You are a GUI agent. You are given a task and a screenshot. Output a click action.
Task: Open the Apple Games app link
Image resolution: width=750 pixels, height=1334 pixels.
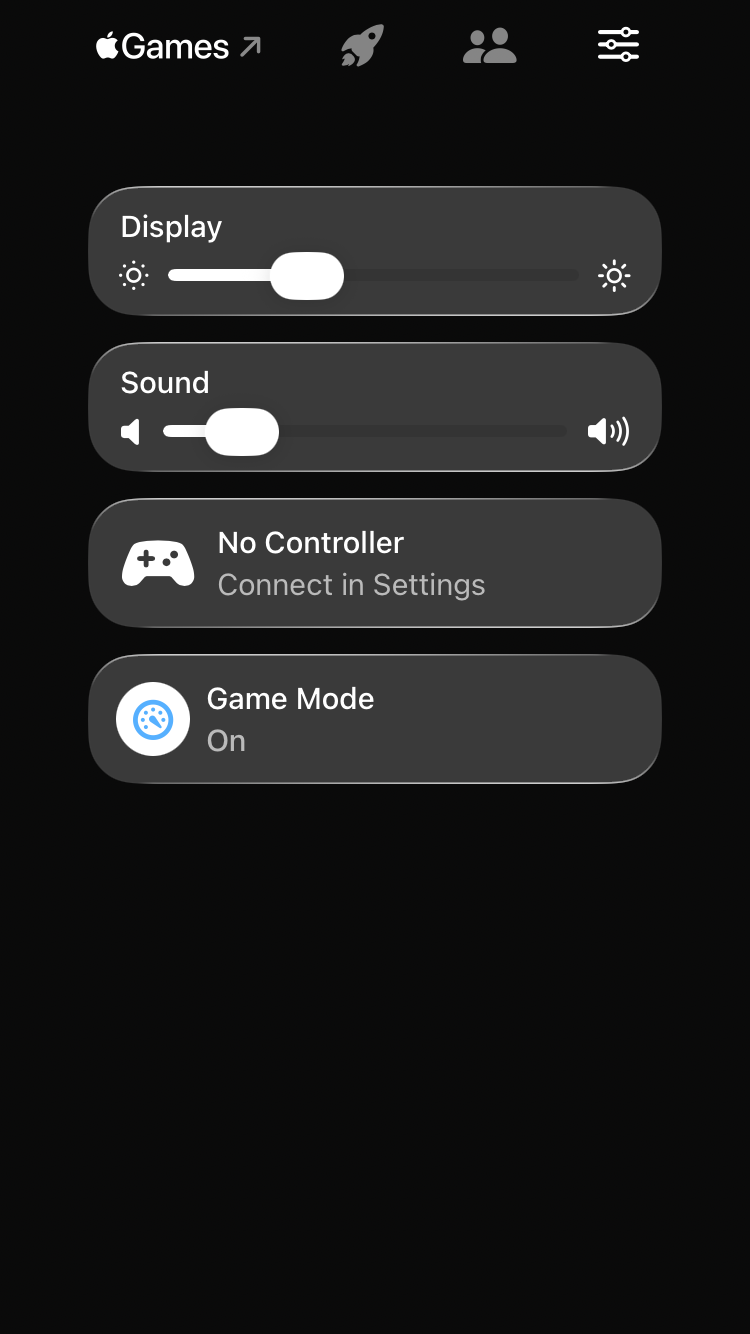pos(178,46)
